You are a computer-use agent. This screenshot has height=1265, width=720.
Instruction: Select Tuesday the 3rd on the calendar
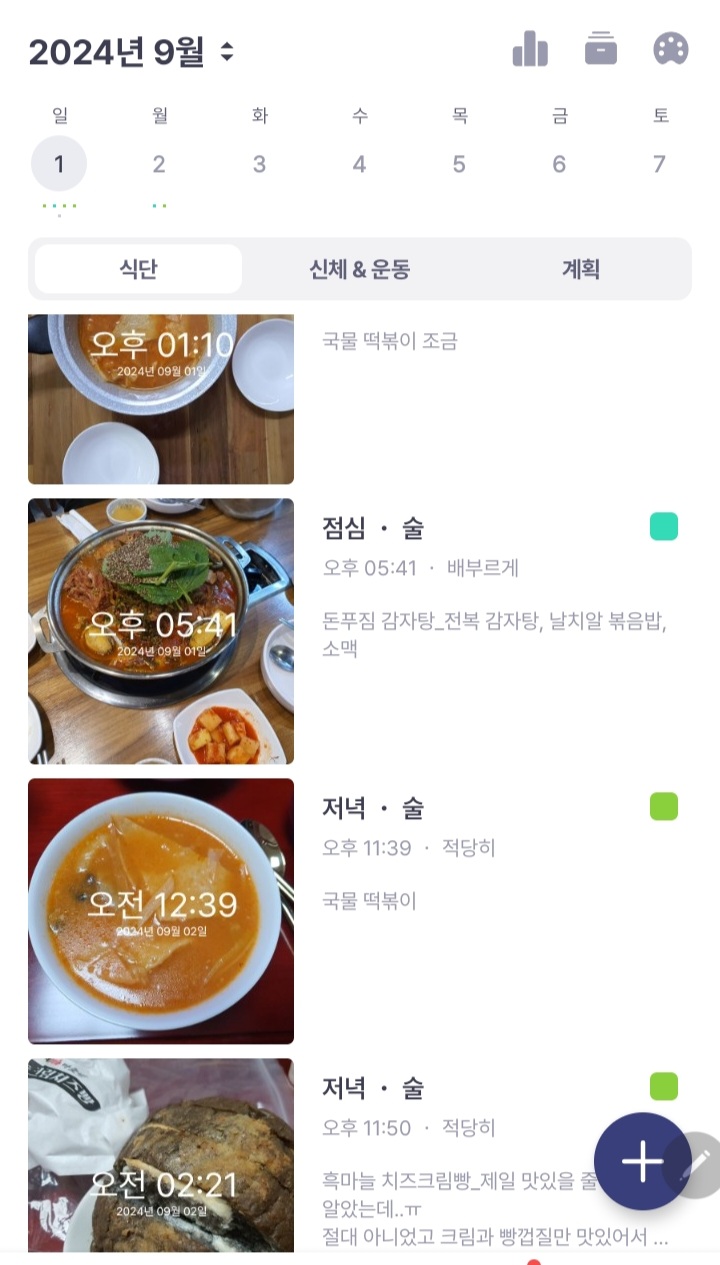pos(259,164)
